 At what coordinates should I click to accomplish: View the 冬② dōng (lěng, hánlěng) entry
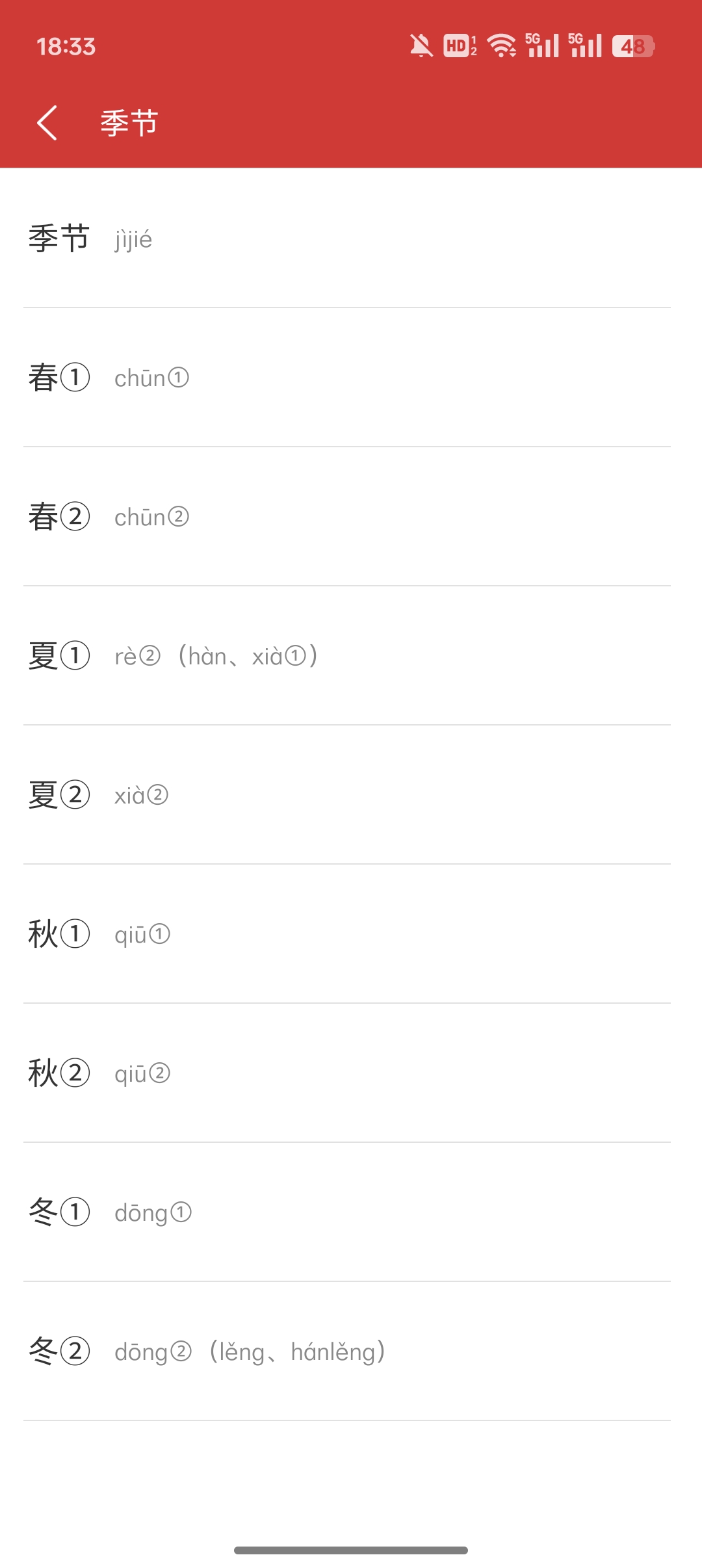point(351,1351)
